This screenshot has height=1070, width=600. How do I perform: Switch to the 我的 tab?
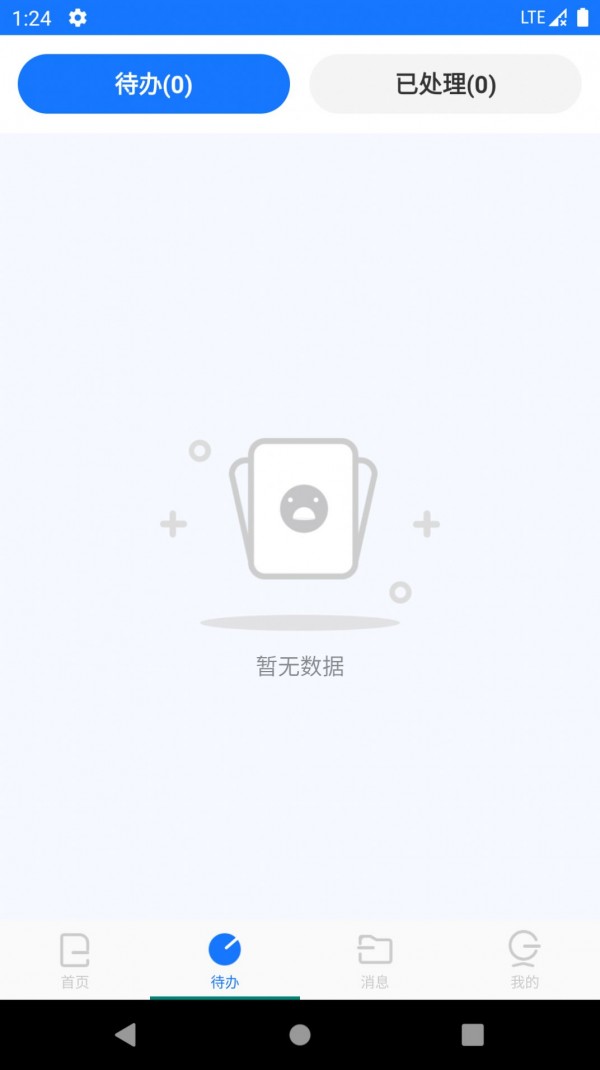[524, 960]
